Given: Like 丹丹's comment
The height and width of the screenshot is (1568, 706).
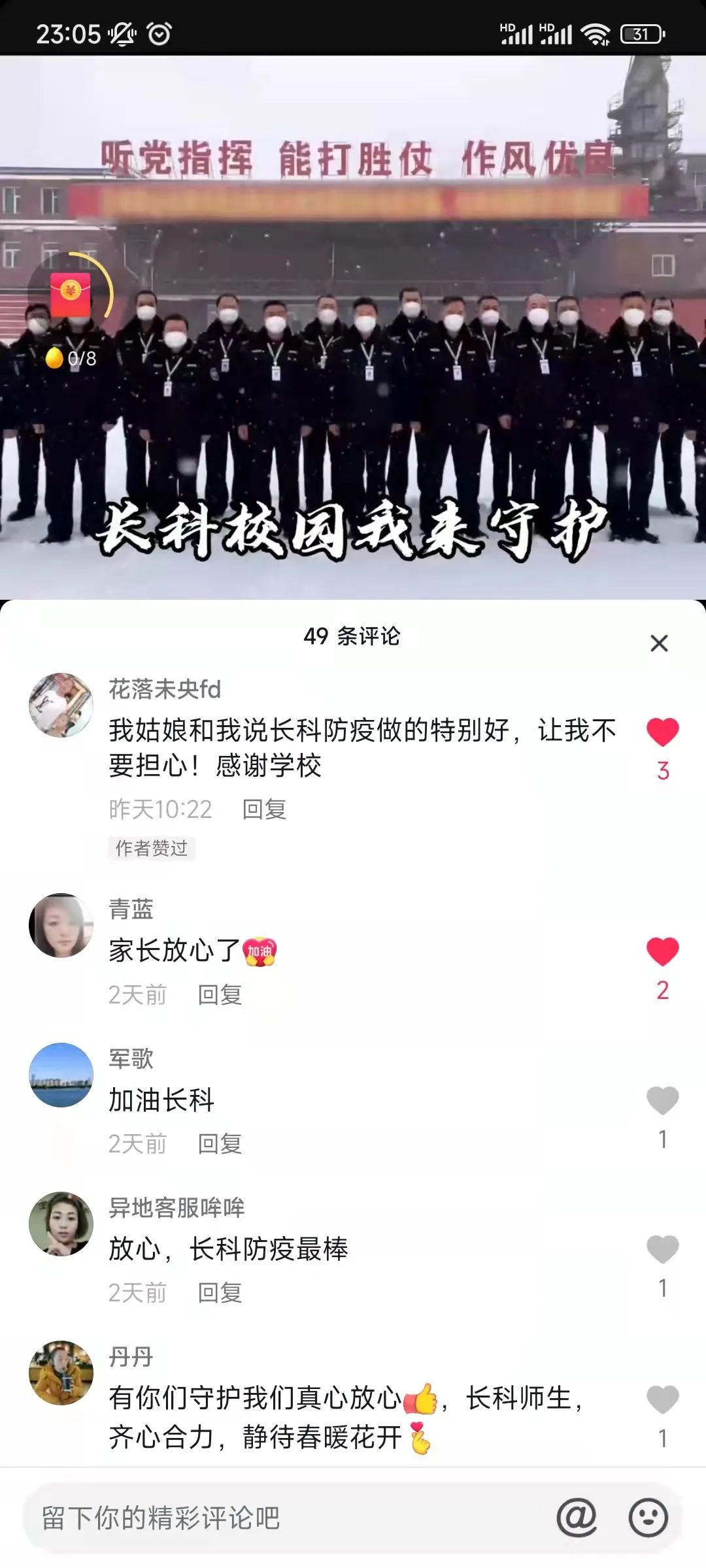Looking at the screenshot, I should 662,1400.
